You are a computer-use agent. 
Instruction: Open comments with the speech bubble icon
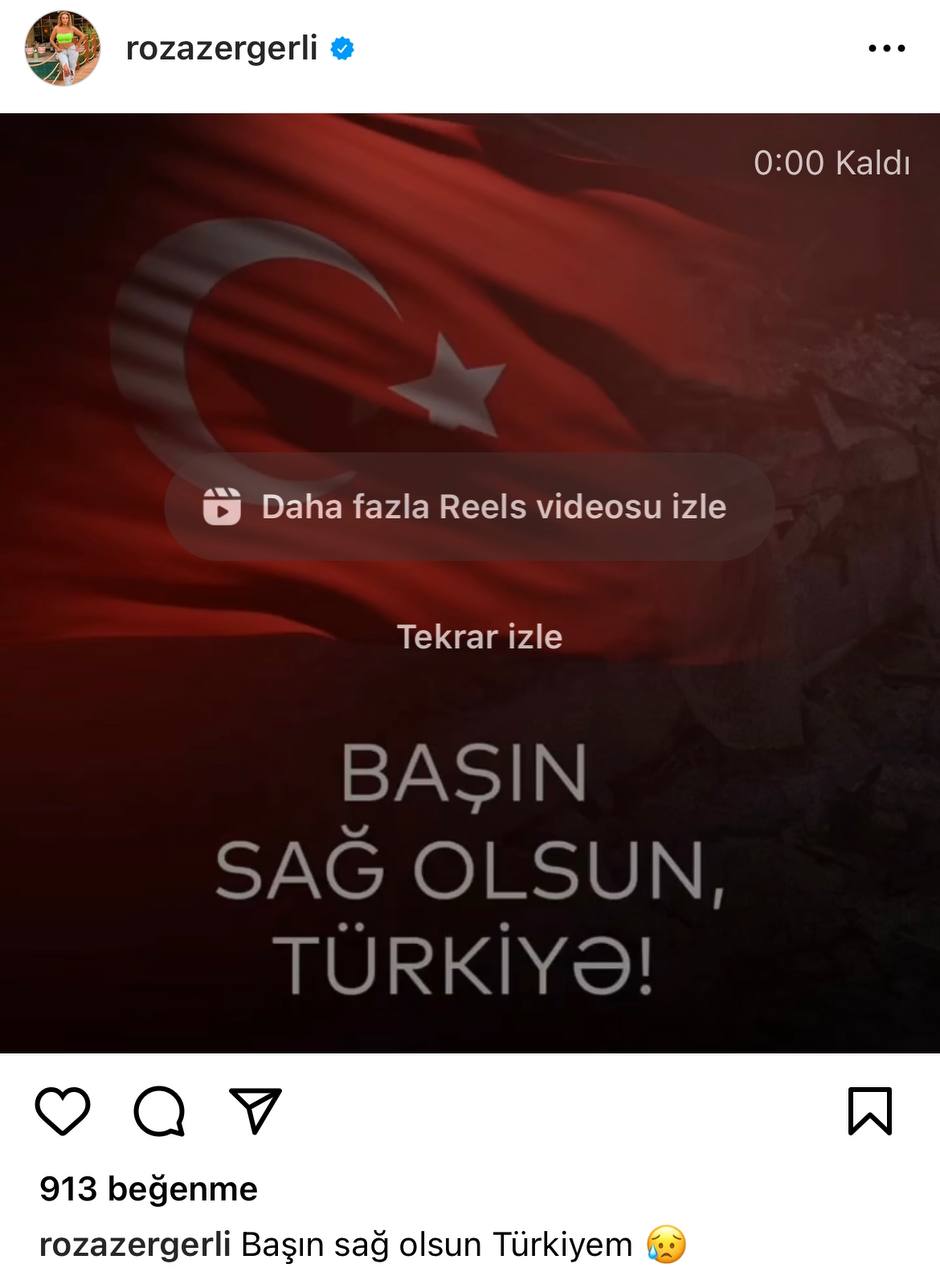(159, 1111)
